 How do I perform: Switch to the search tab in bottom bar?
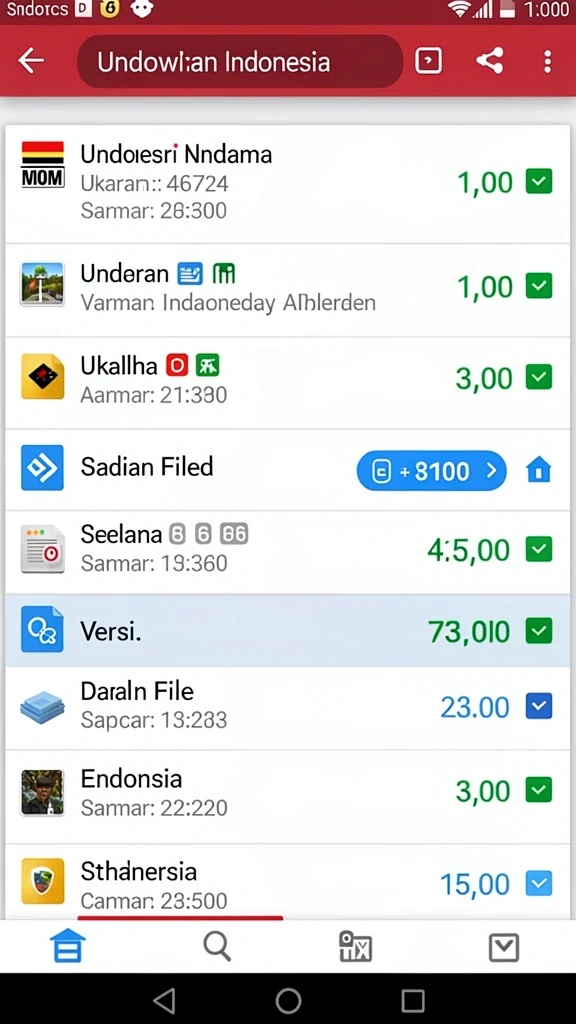(217, 946)
